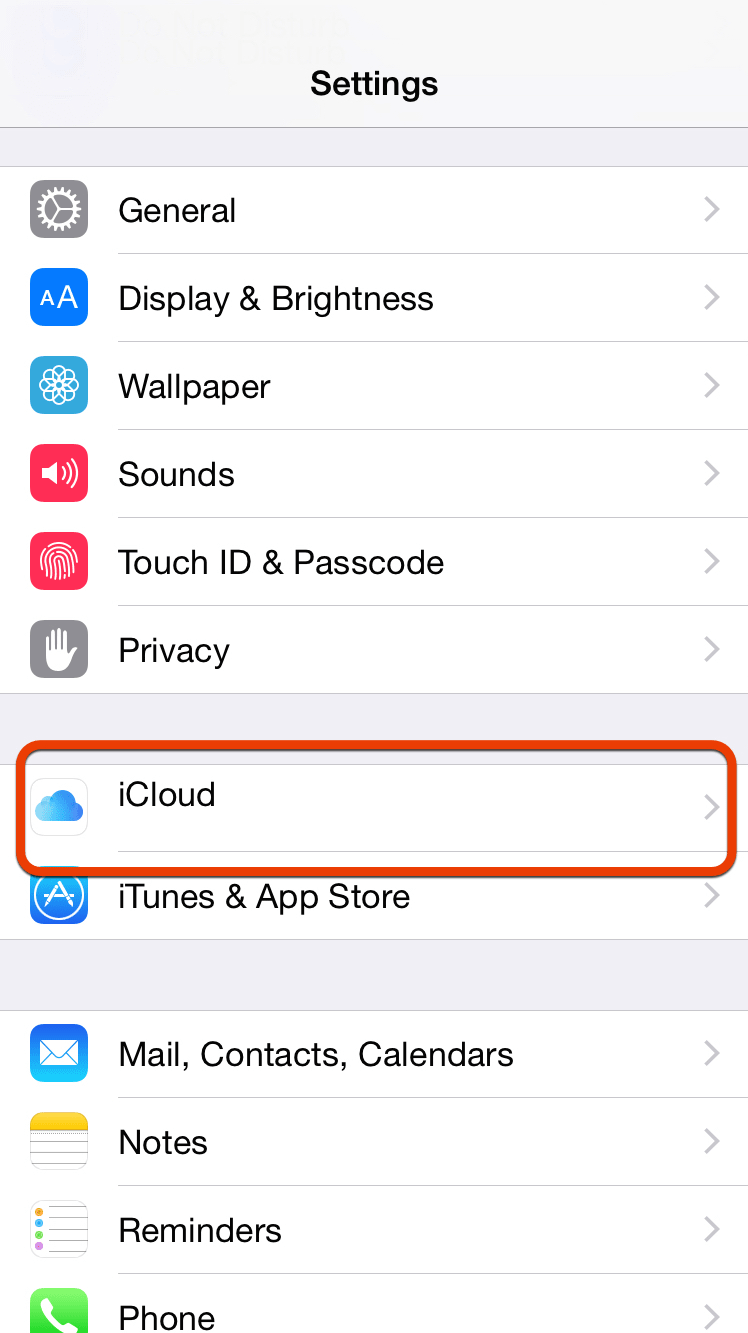The height and width of the screenshot is (1333, 748).
Task: Open General settings
Action: click(x=374, y=210)
